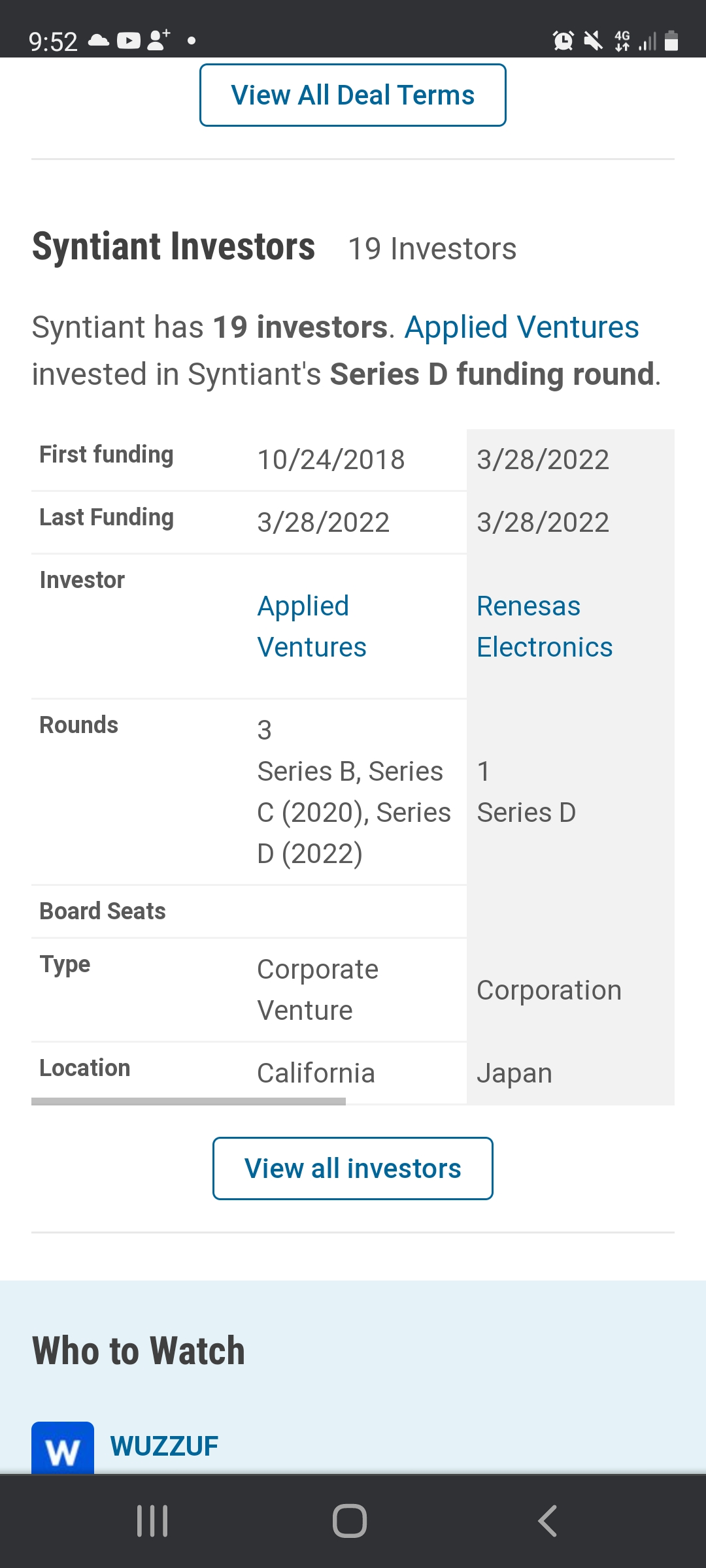Tap the View All Deal Terms button
Viewport: 706px width, 1568px height.
[x=353, y=95]
